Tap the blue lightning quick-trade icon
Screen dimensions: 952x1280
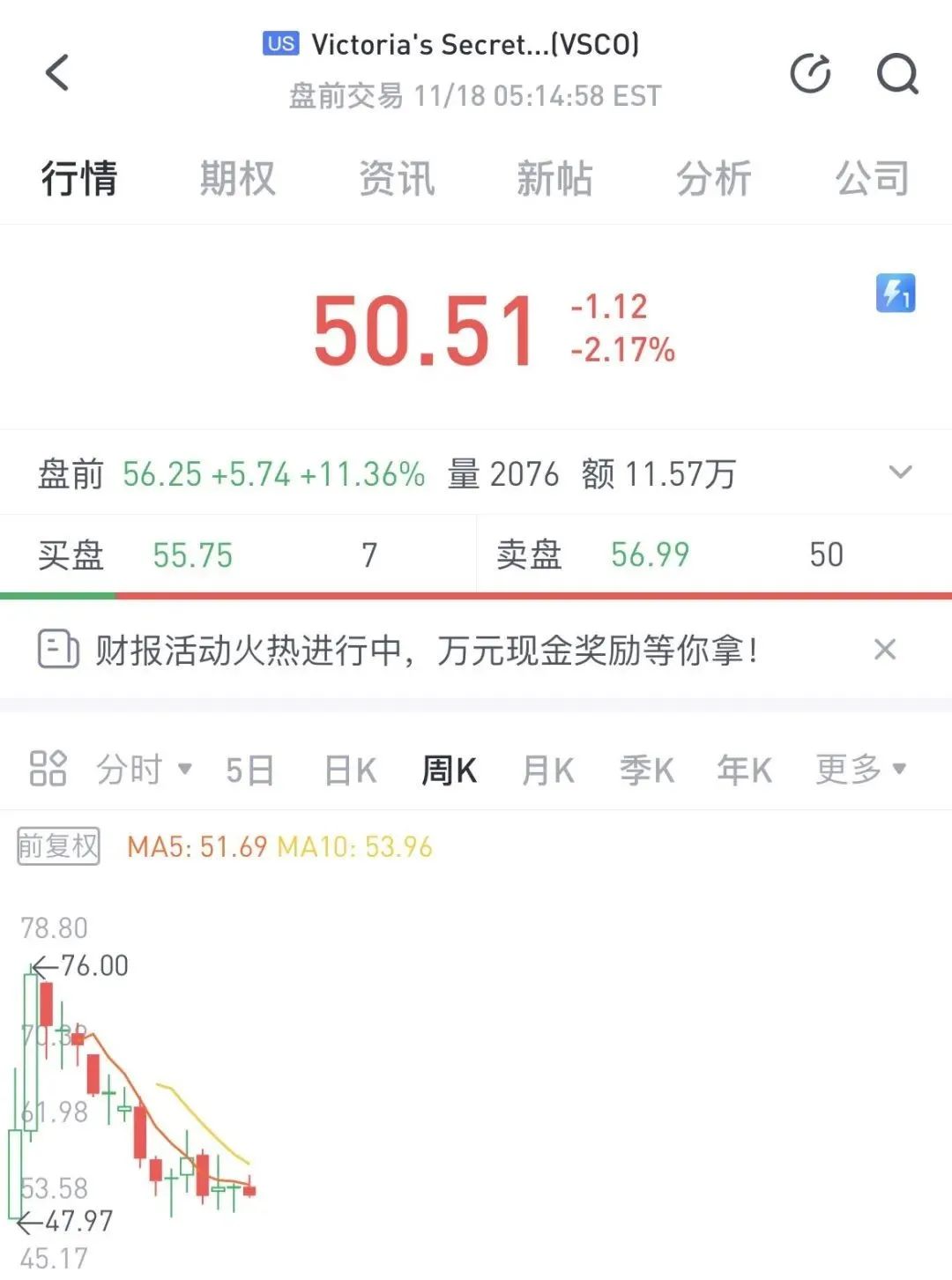895,294
